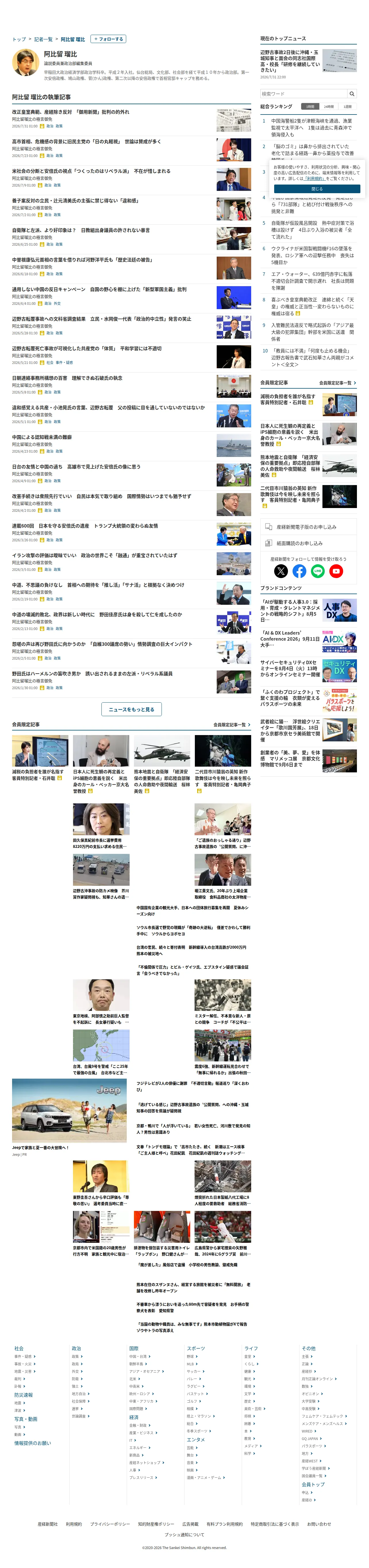Switch ranking to the 24時間 tab
Screen dimensions: 369x1568
pyautogui.click(x=329, y=106)
